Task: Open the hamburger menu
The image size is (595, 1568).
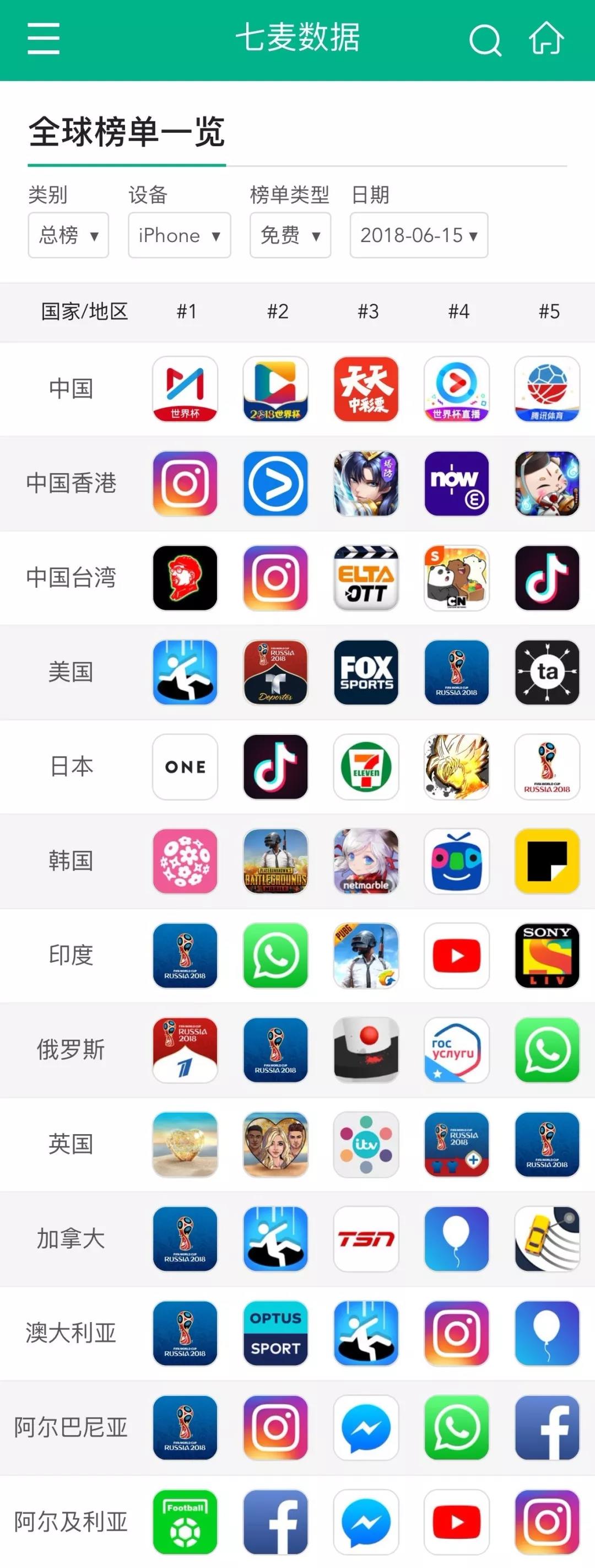Action: coord(44,39)
